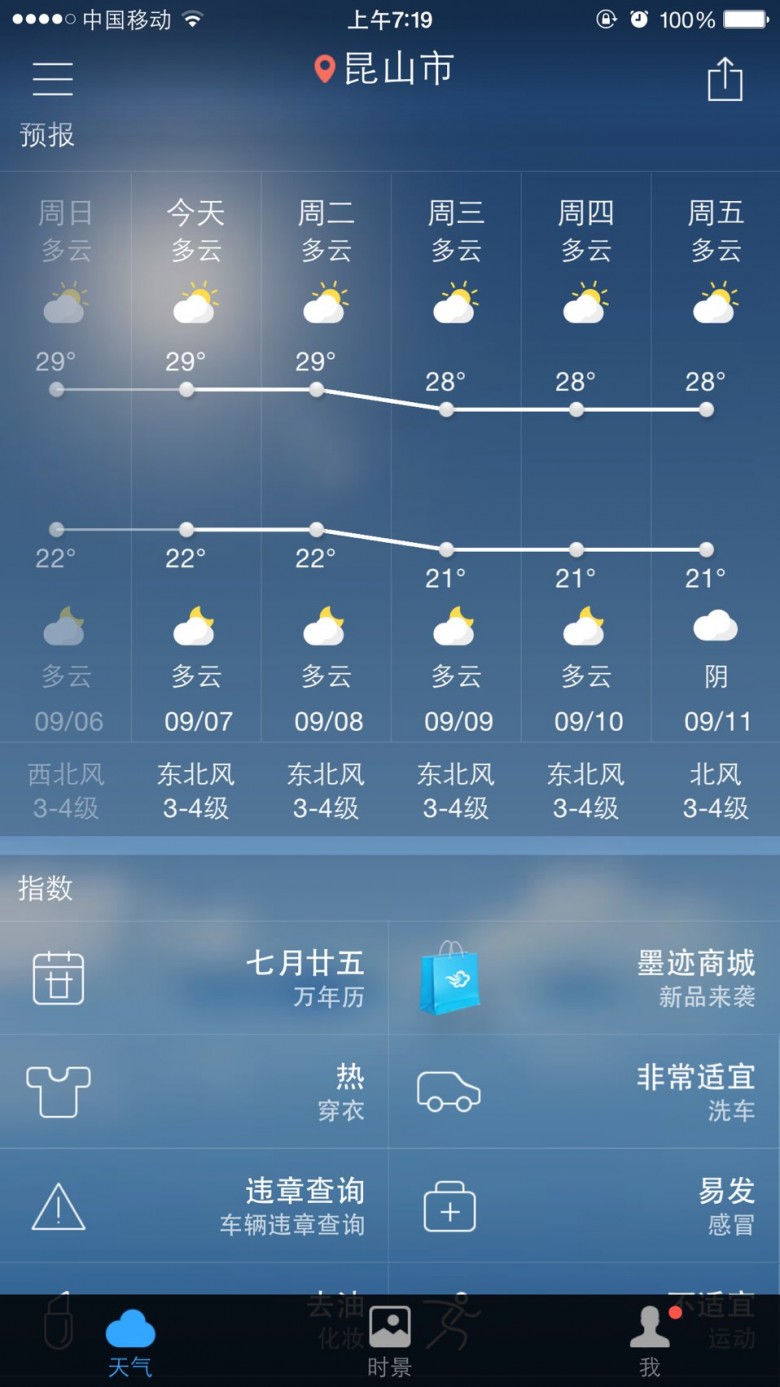780x1387 pixels.
Task: Open the 万年历 calendar tile
Action: [x=195, y=978]
